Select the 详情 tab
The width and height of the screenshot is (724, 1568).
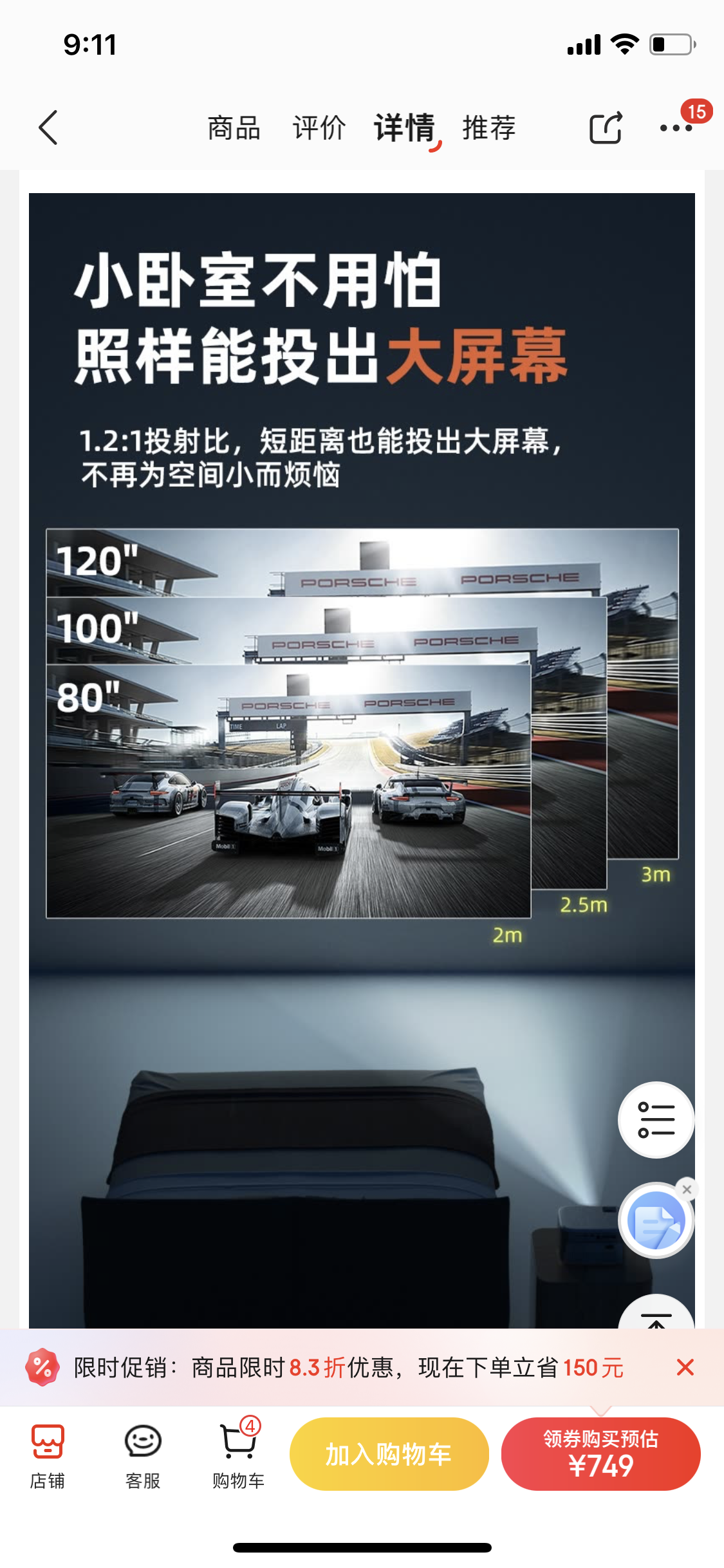(404, 127)
